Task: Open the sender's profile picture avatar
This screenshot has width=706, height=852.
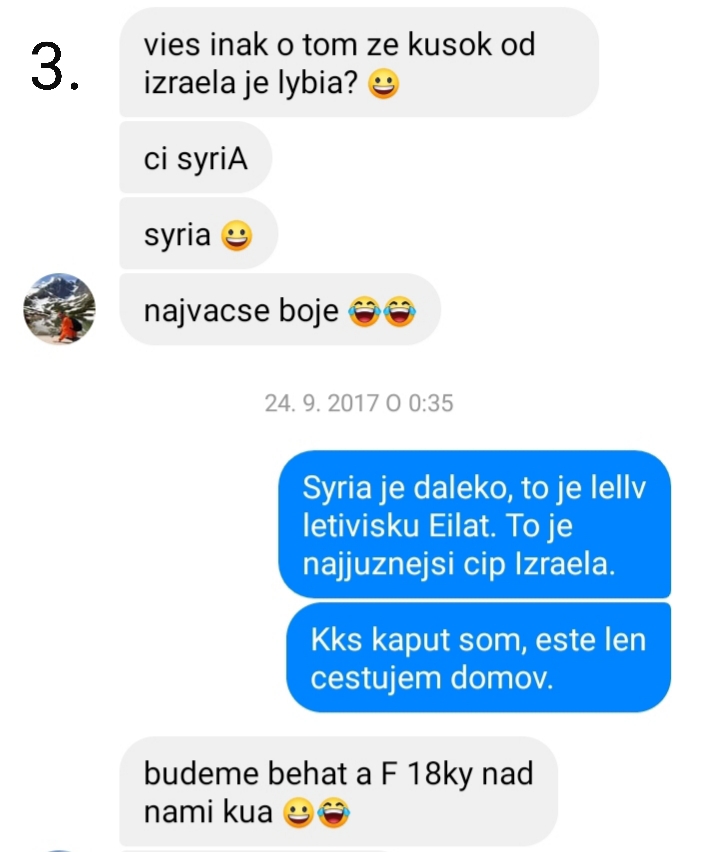Action: point(59,309)
